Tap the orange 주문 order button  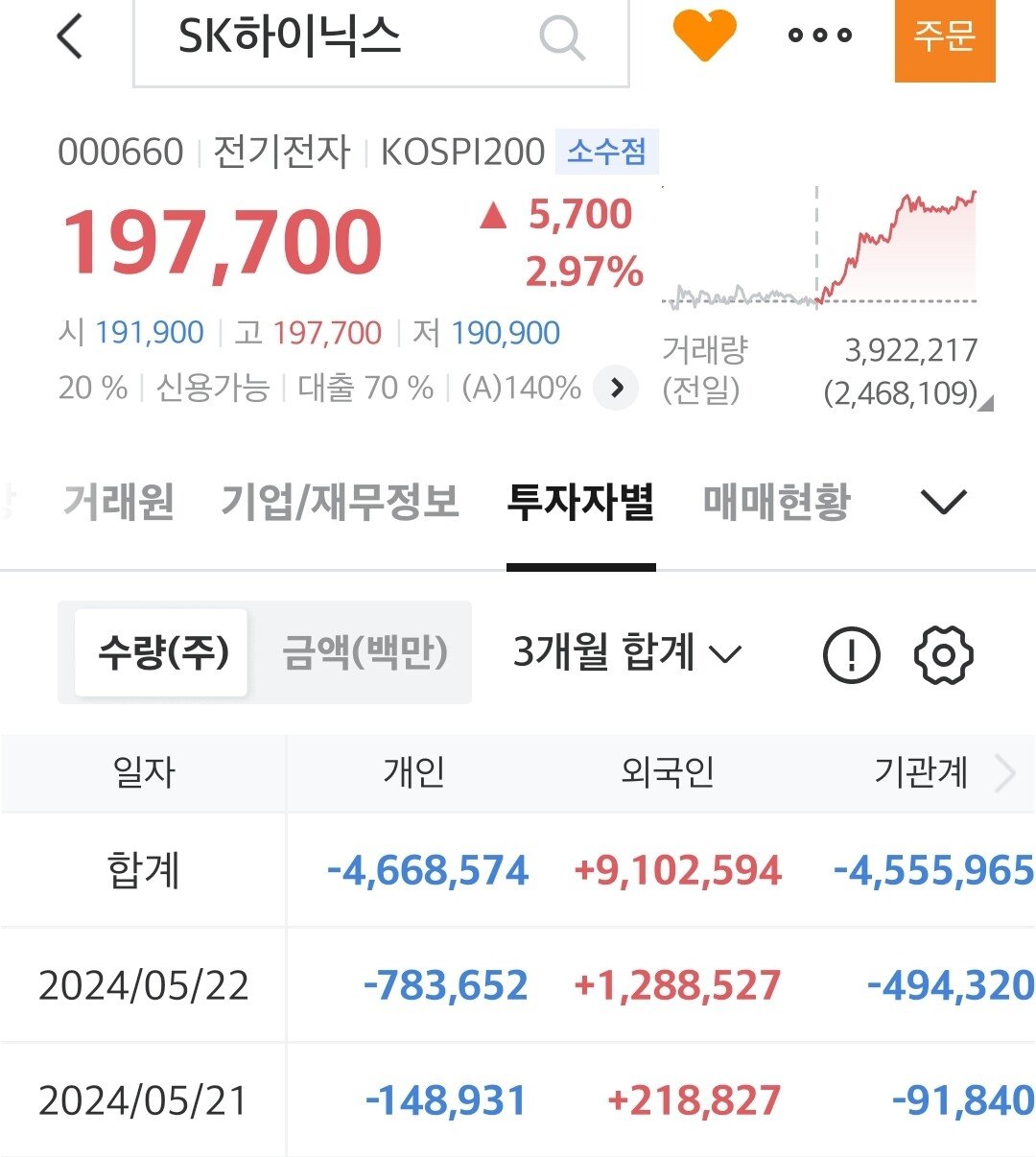(944, 37)
